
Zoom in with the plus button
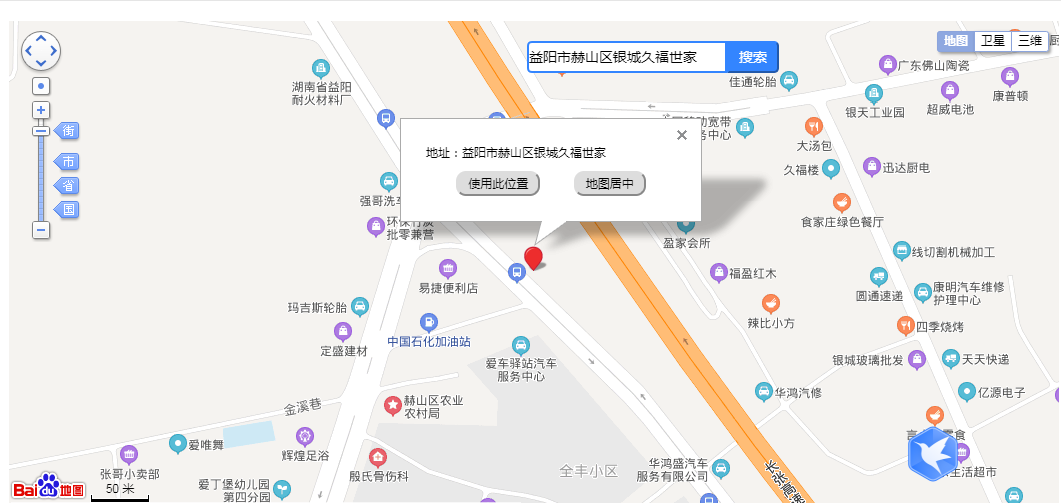point(41,110)
